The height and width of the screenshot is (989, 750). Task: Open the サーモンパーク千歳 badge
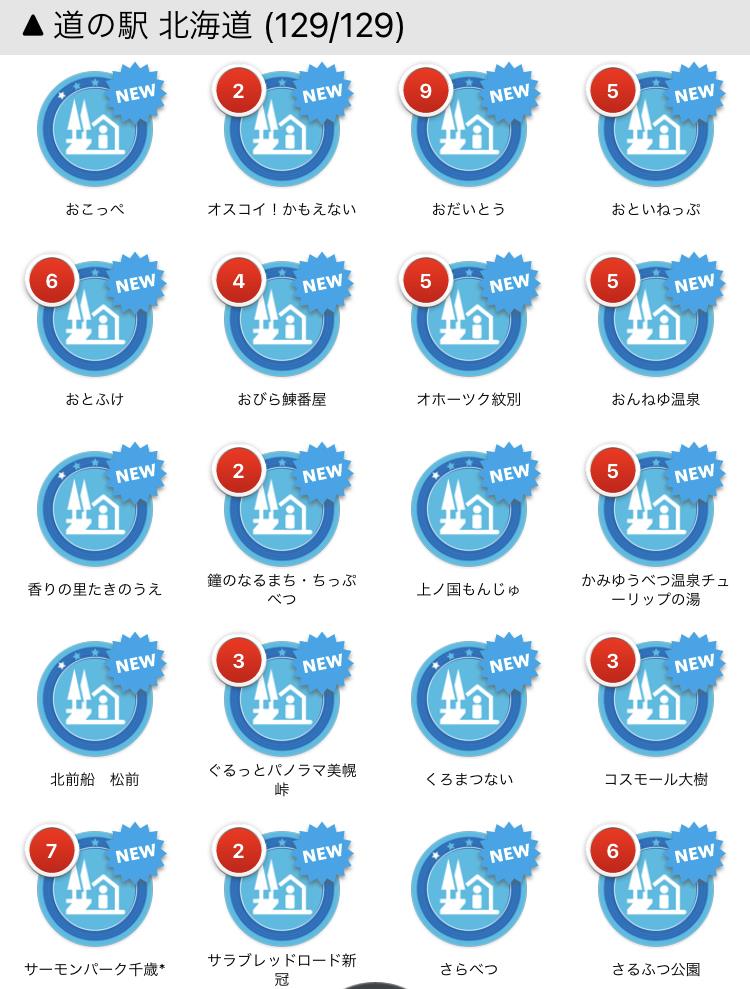pos(95,890)
